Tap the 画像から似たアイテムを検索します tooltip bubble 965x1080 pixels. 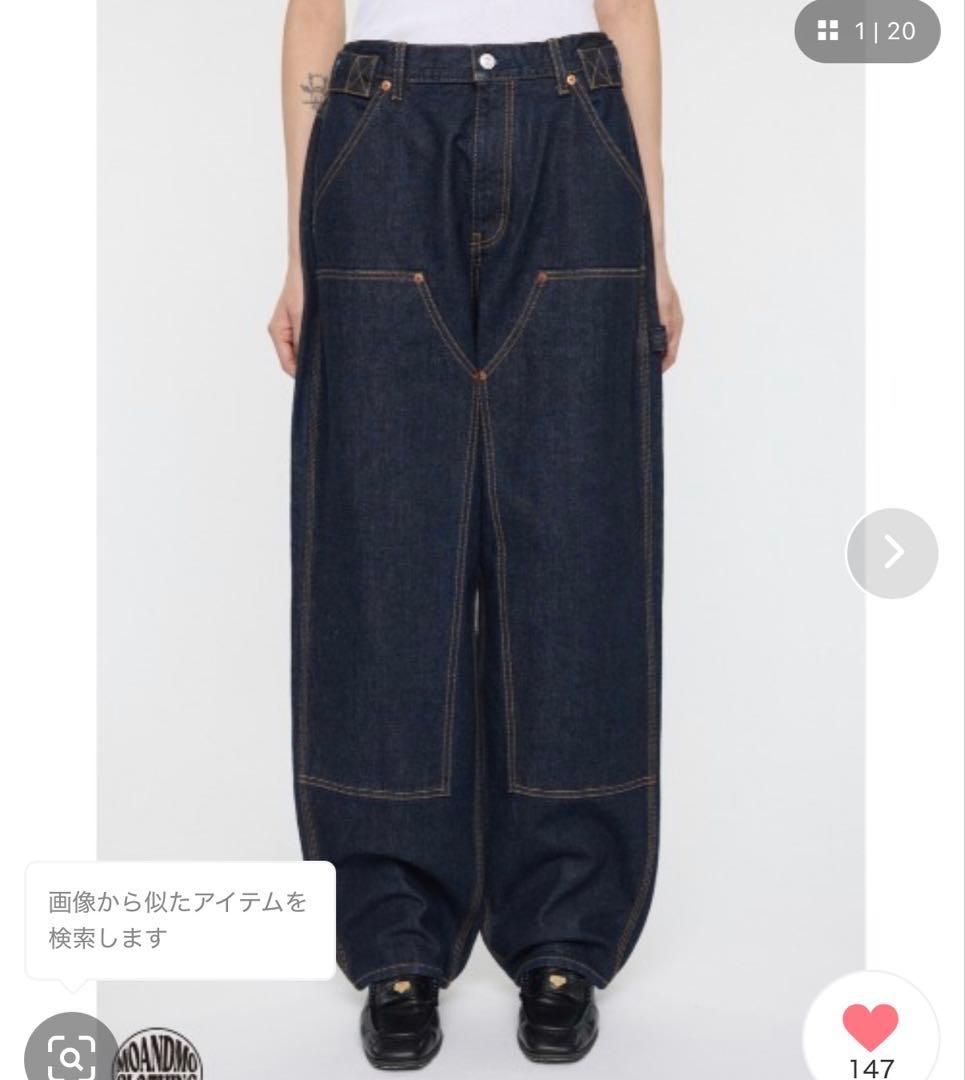[180, 916]
